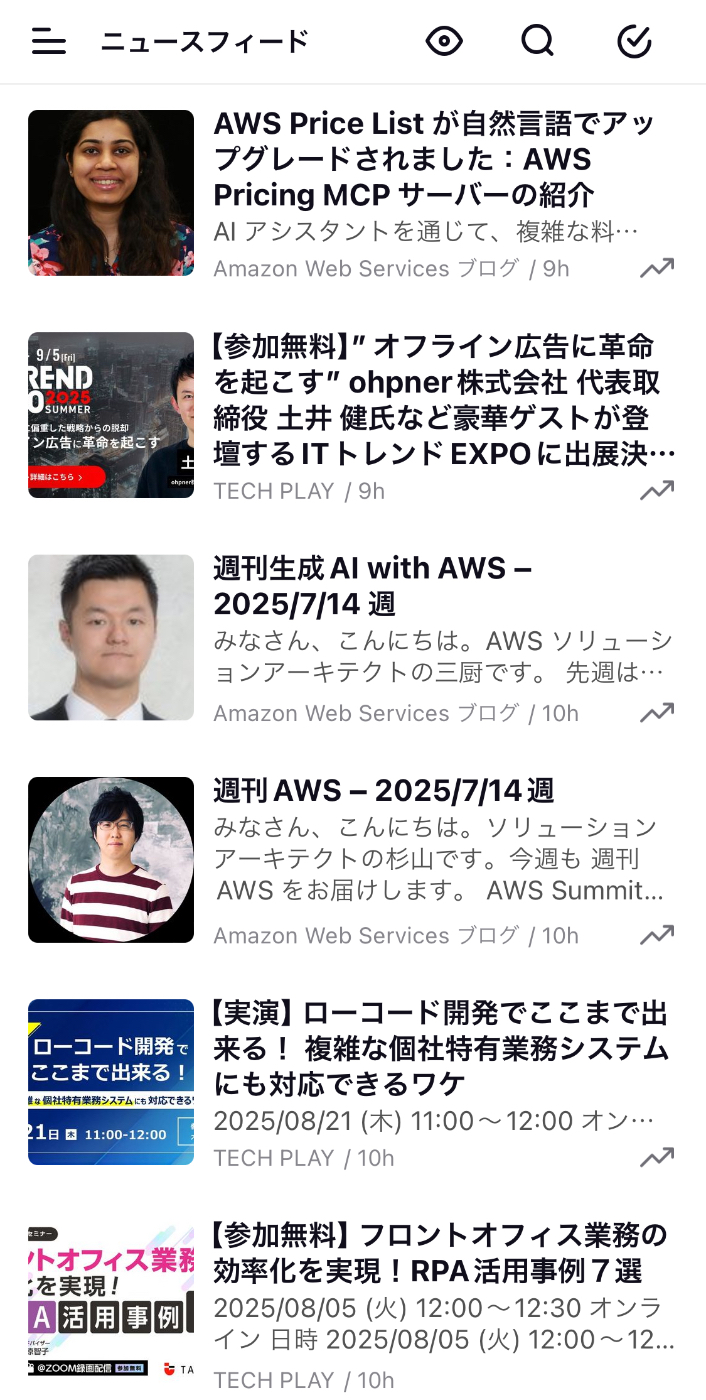The image size is (706, 1400).
Task: Tap the eye view-mode icon
Action: pos(444,41)
